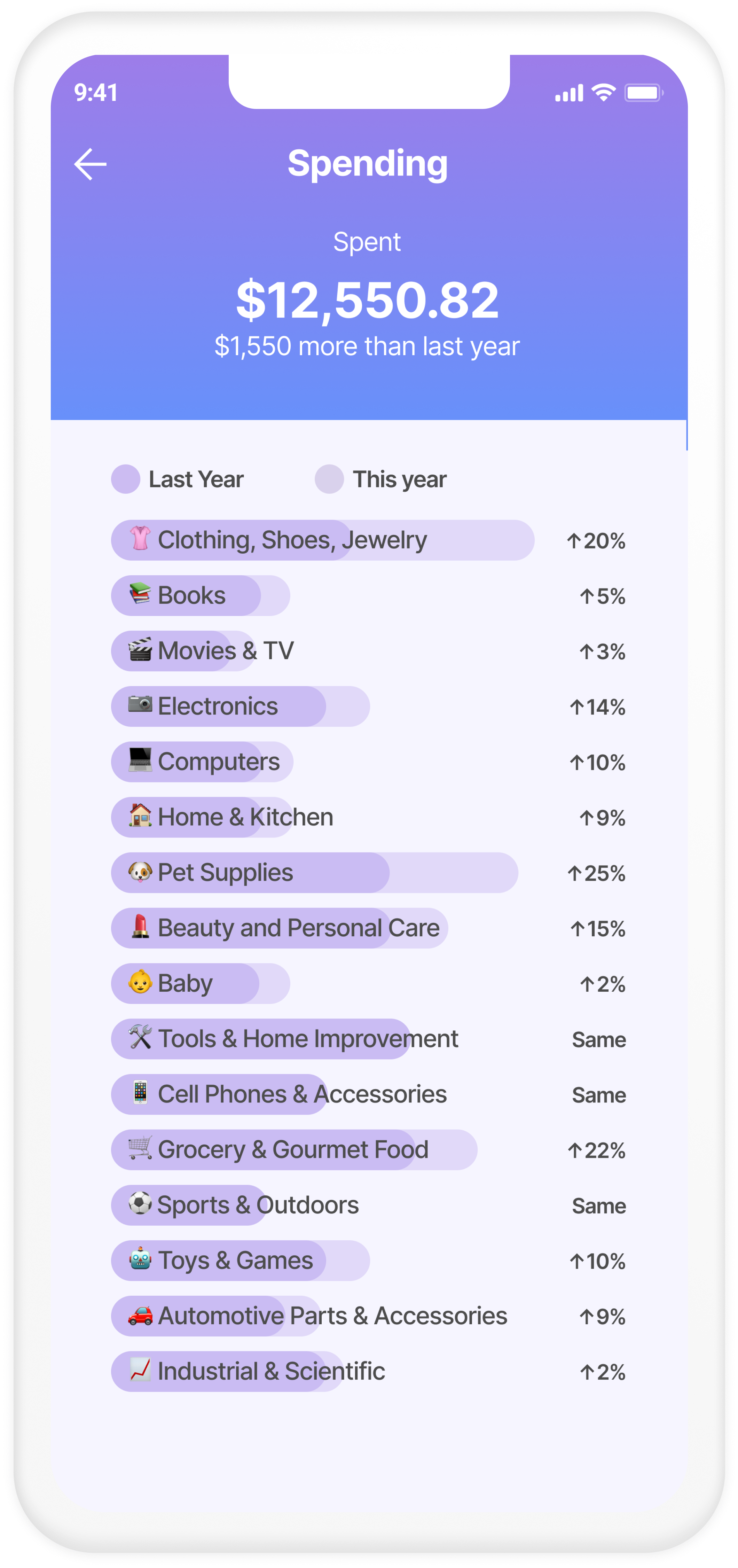Select Grocery & Gourmet Food row
The image size is (738, 1568).
tap(293, 1150)
